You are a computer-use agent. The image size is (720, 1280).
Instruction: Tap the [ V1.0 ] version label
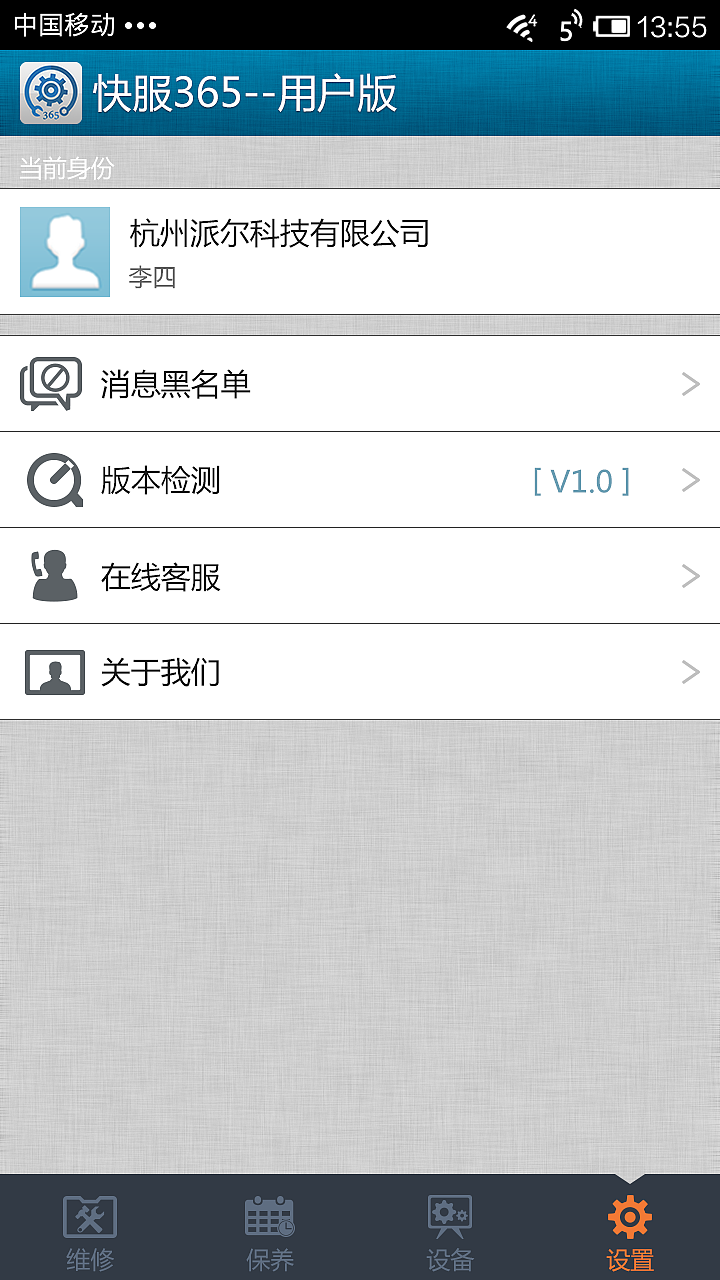click(584, 480)
